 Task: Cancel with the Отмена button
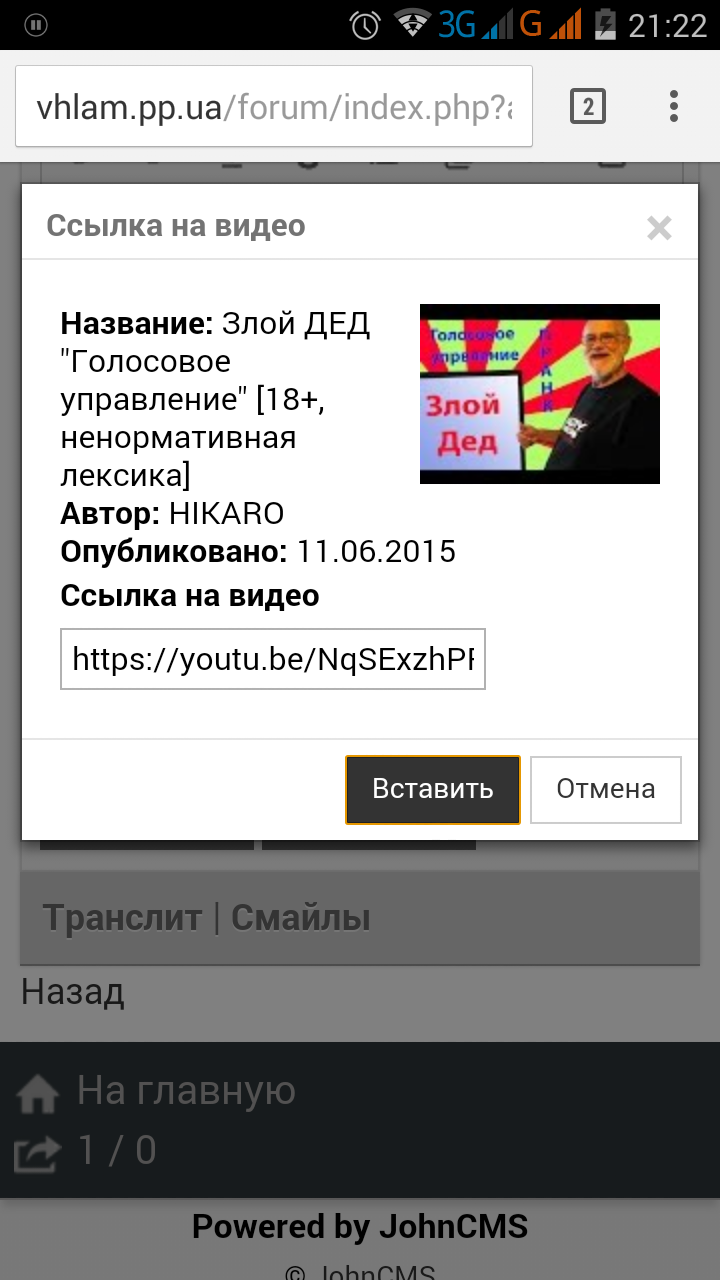(x=606, y=789)
